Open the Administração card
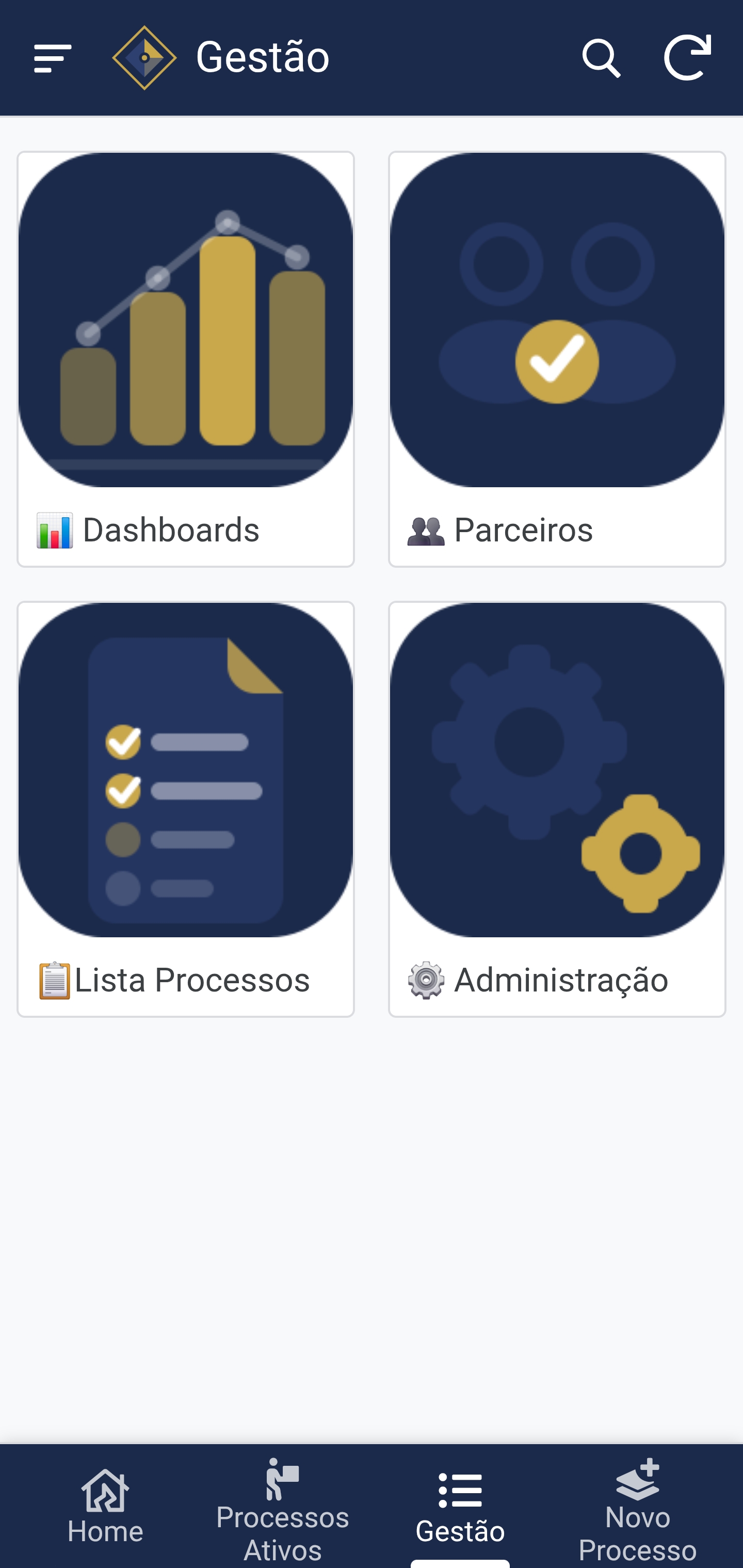 [x=557, y=810]
